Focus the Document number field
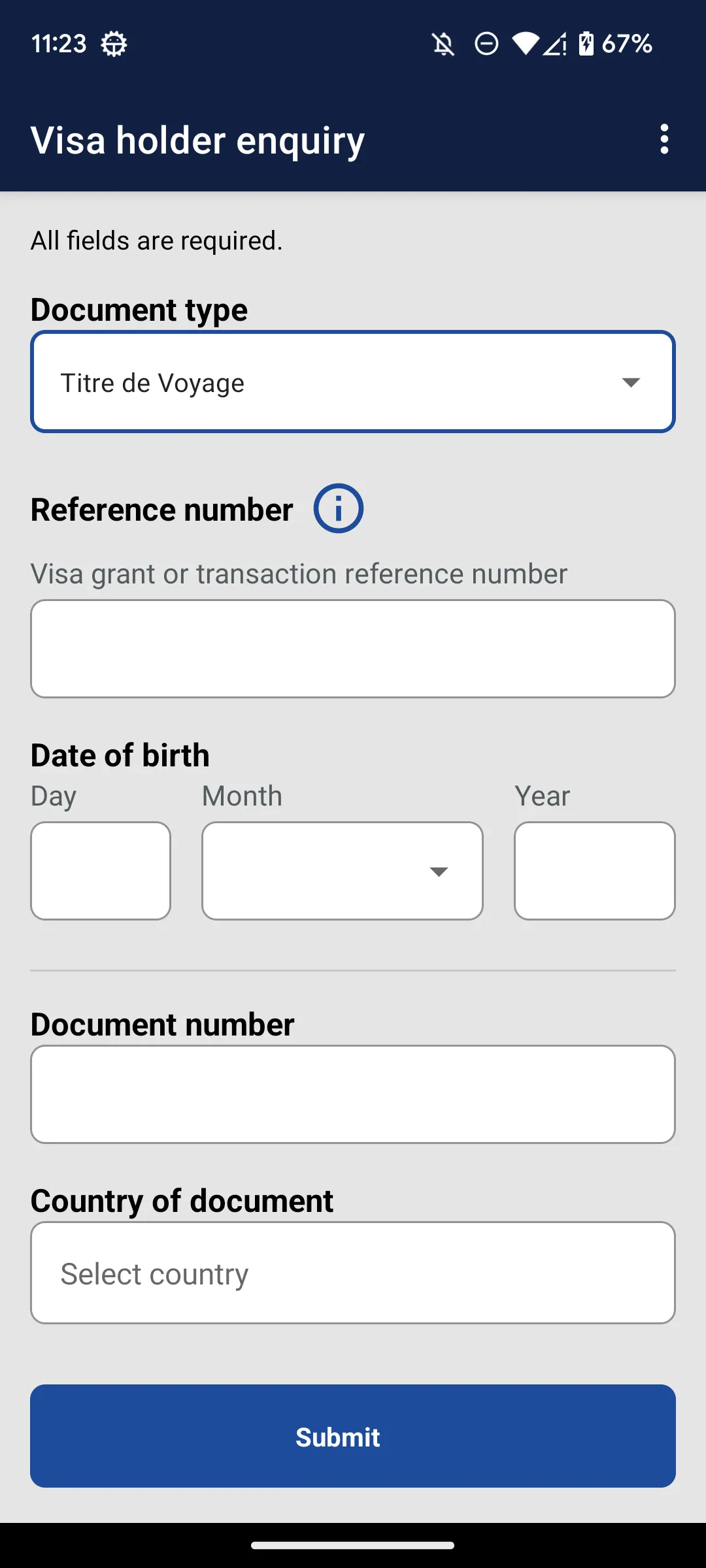The height and width of the screenshot is (1568, 706). (x=353, y=1094)
